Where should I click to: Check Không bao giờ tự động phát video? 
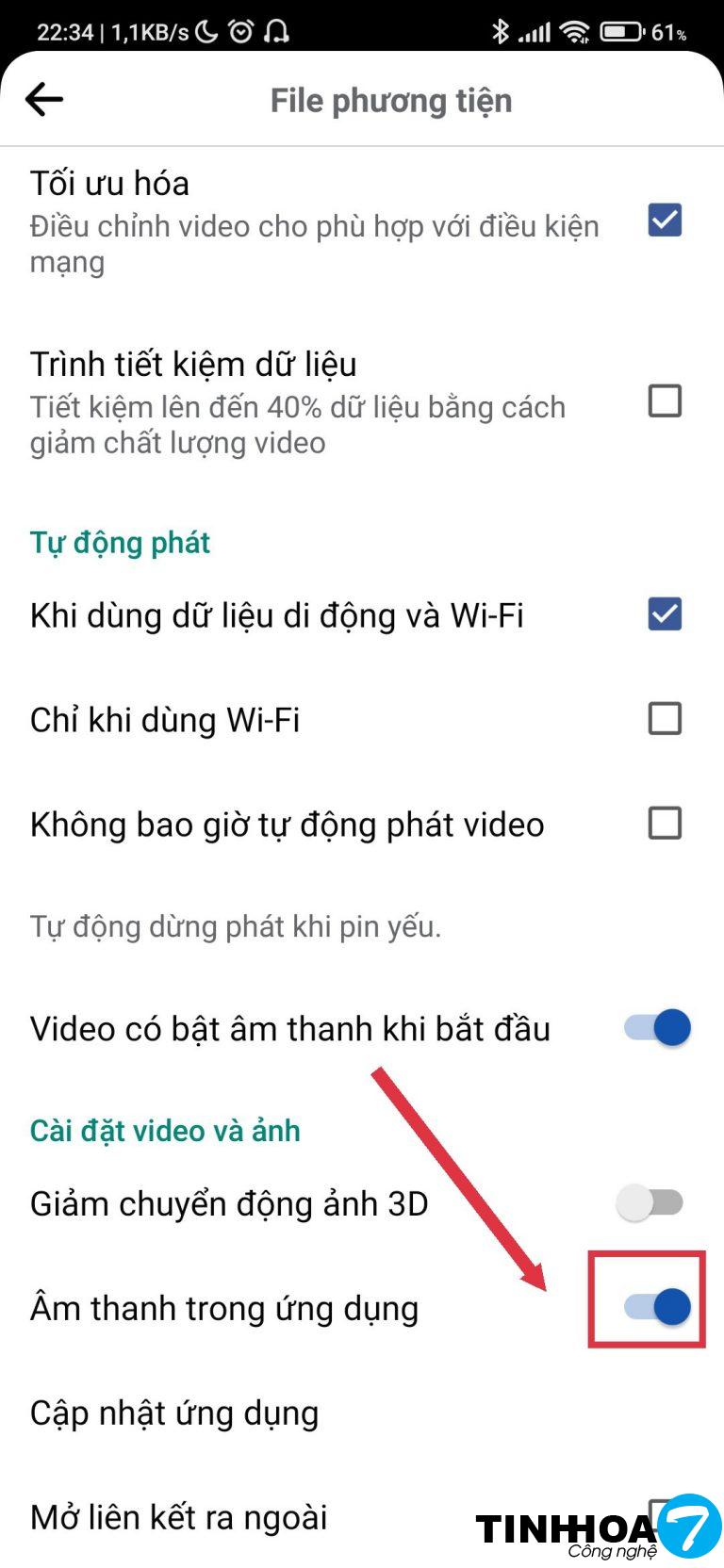pos(665,824)
